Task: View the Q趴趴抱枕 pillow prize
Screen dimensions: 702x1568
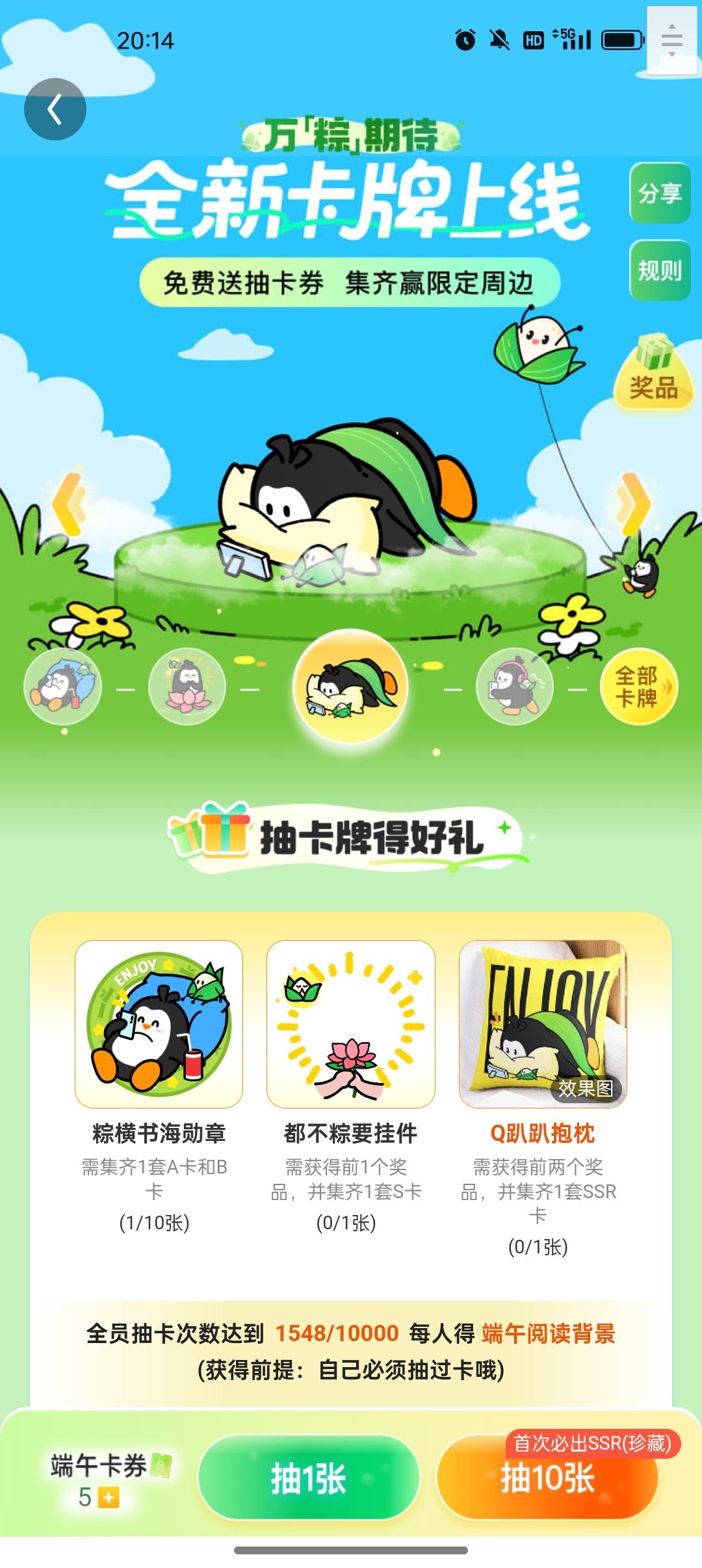Action: click(x=543, y=1024)
